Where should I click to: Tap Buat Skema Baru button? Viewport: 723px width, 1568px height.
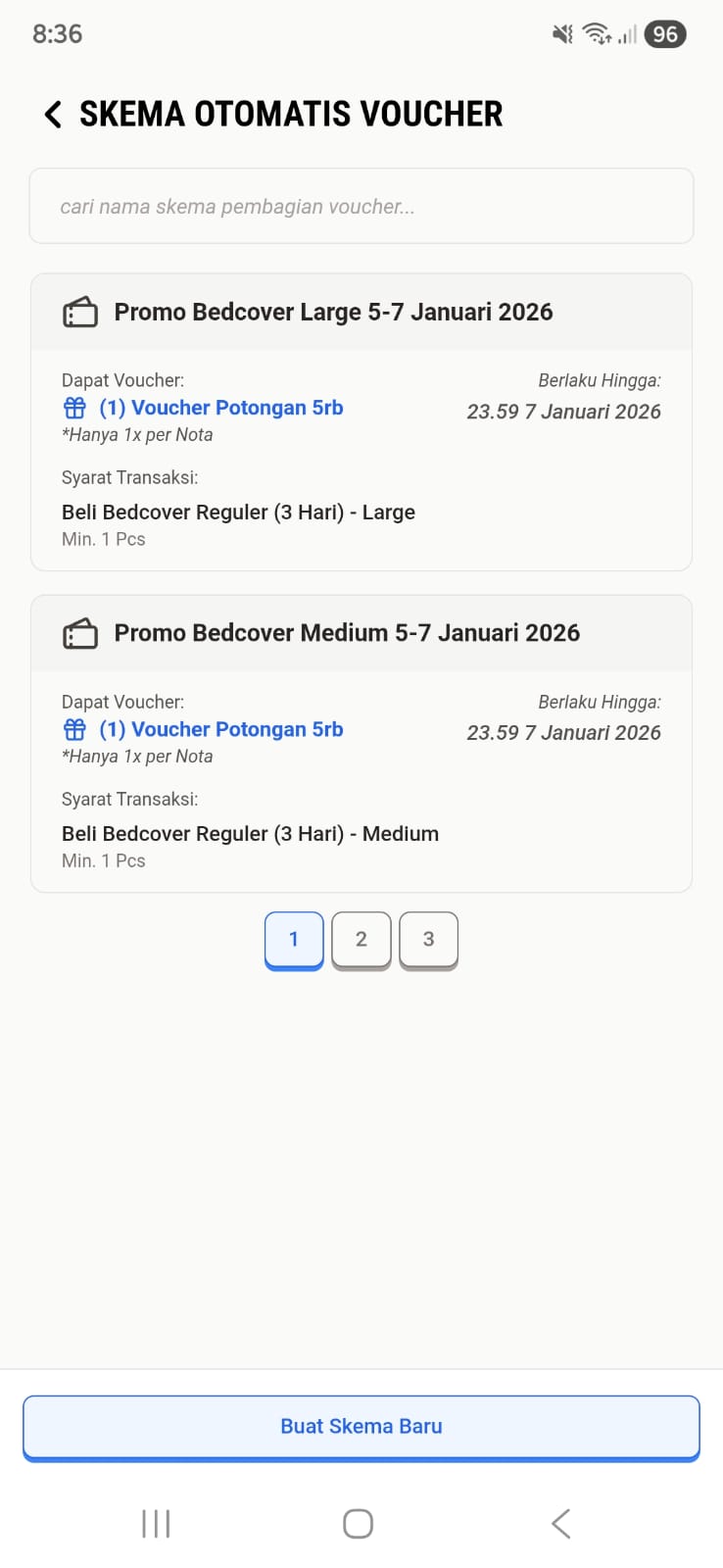(x=361, y=1427)
